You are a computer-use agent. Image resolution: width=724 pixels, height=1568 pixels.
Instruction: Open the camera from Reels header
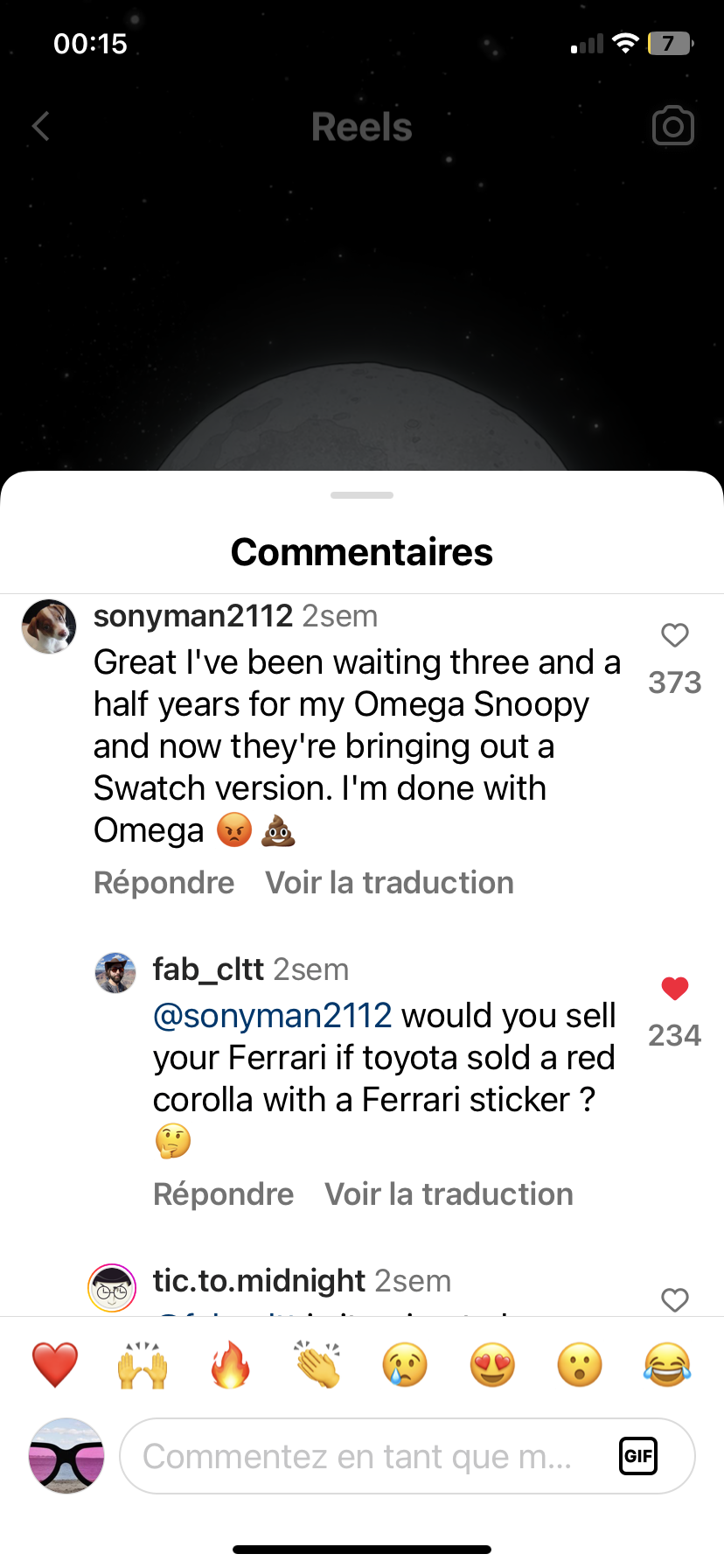click(x=672, y=127)
